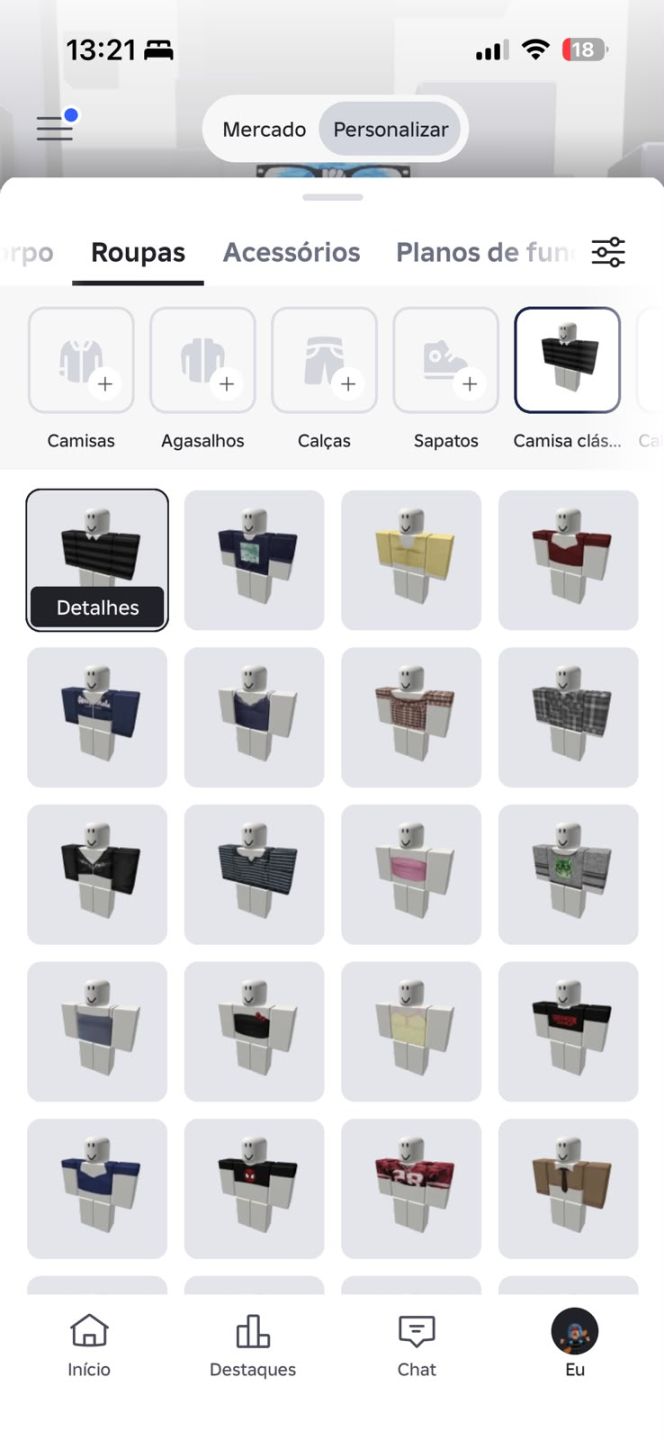
Task: Open the Destaques tab
Action: click(x=252, y=1346)
